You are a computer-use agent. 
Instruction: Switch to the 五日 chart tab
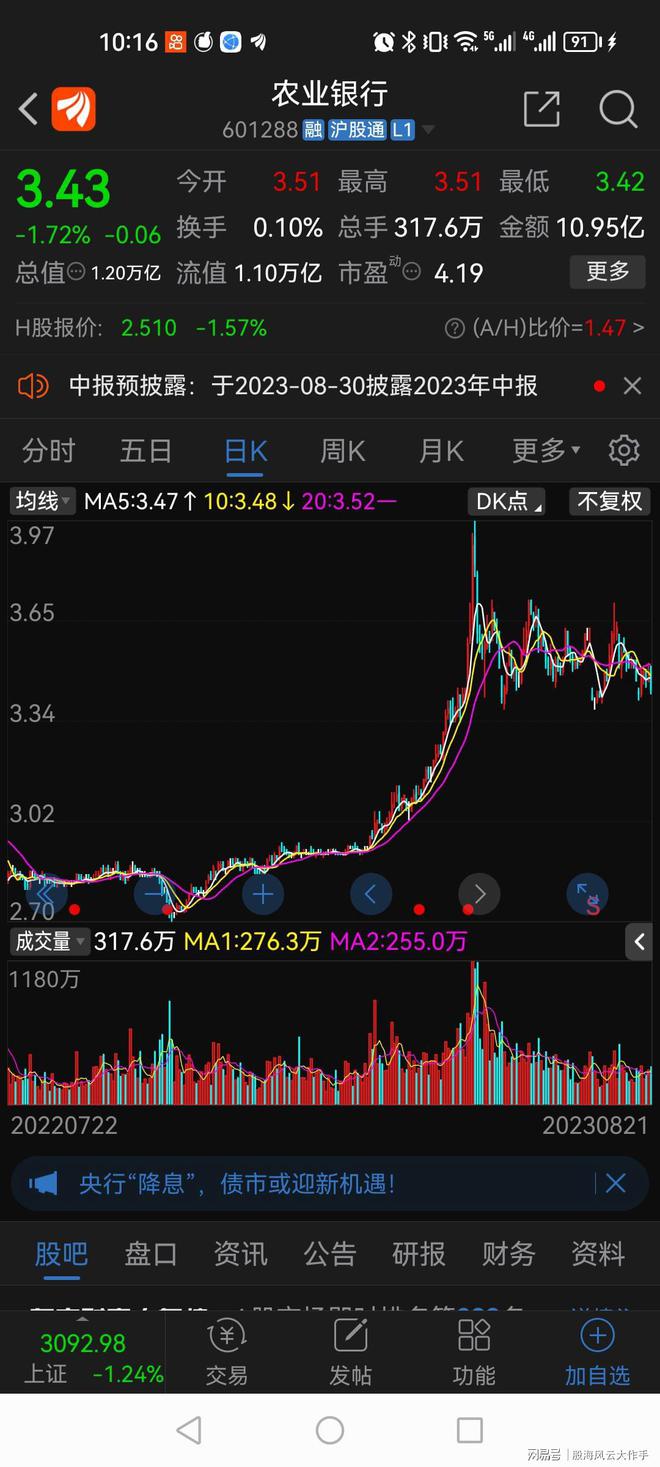(146, 451)
